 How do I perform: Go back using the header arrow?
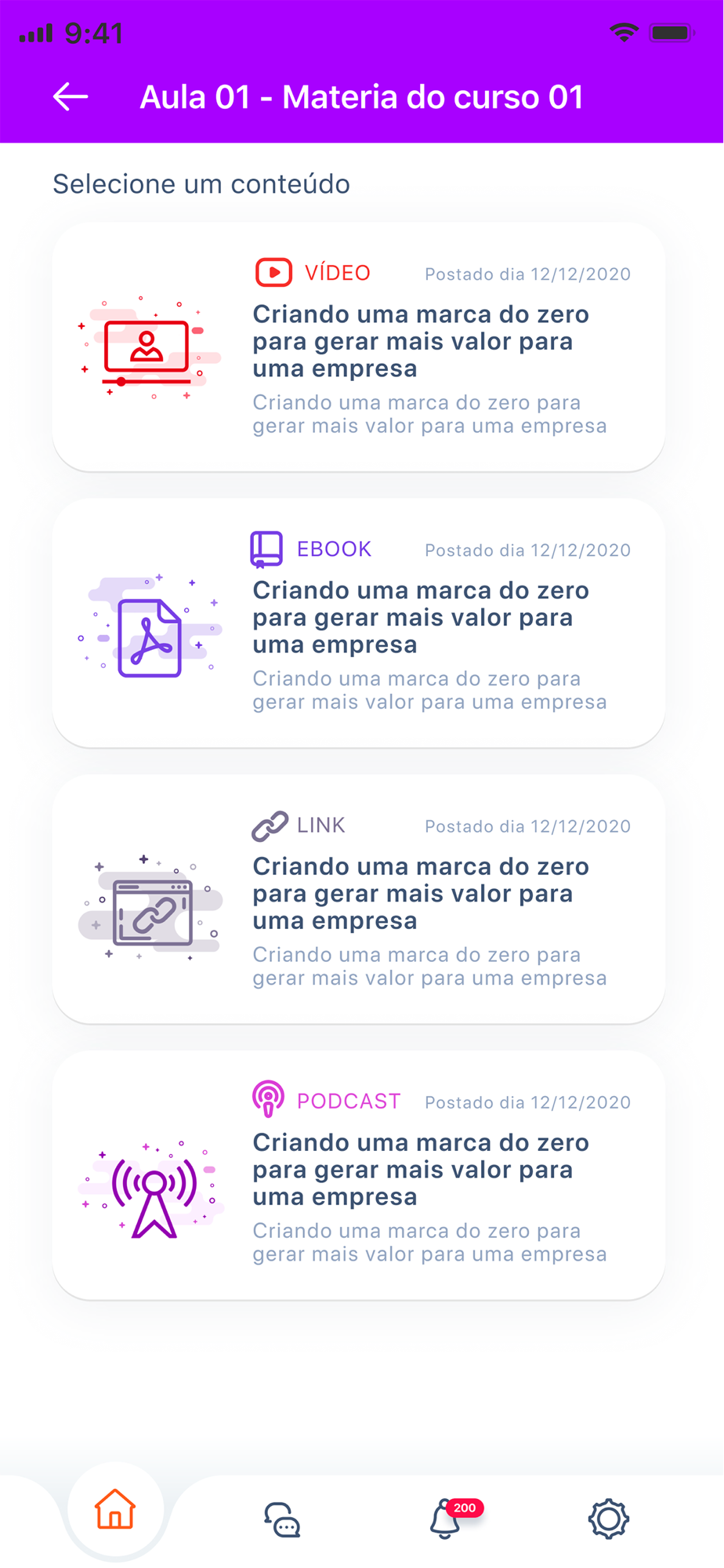click(71, 97)
